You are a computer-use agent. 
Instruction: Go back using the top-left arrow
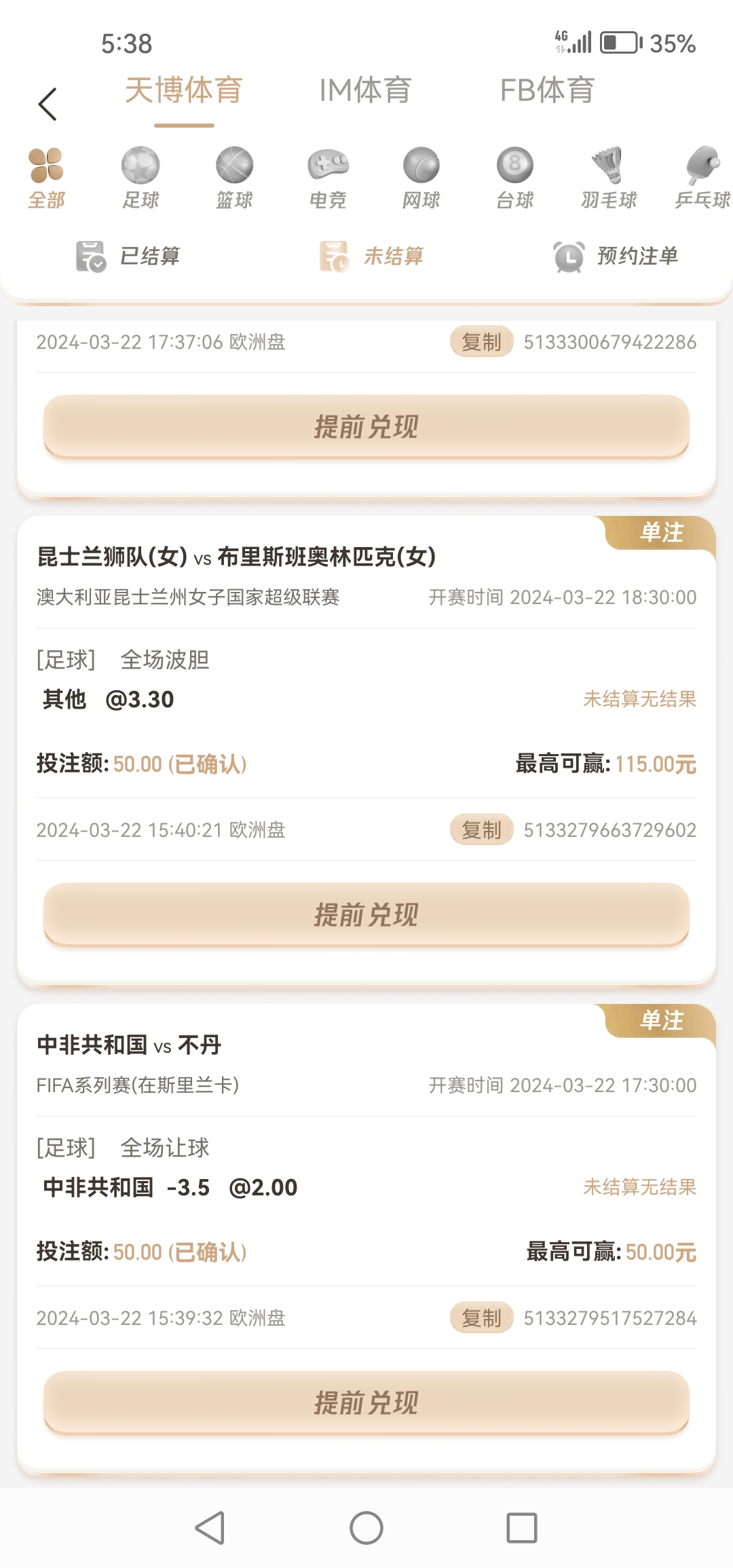(x=48, y=105)
